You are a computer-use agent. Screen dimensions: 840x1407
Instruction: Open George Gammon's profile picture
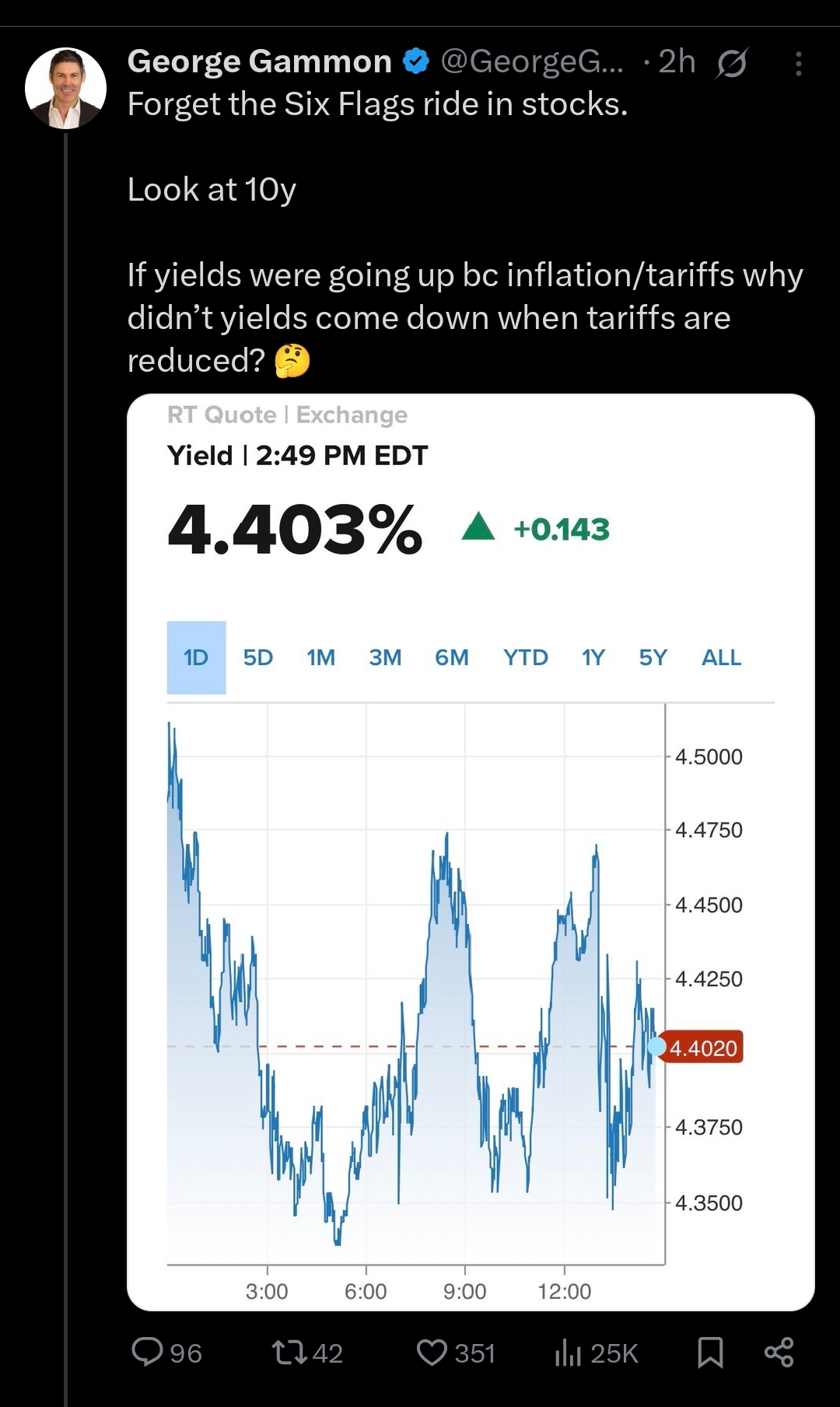[x=65, y=88]
